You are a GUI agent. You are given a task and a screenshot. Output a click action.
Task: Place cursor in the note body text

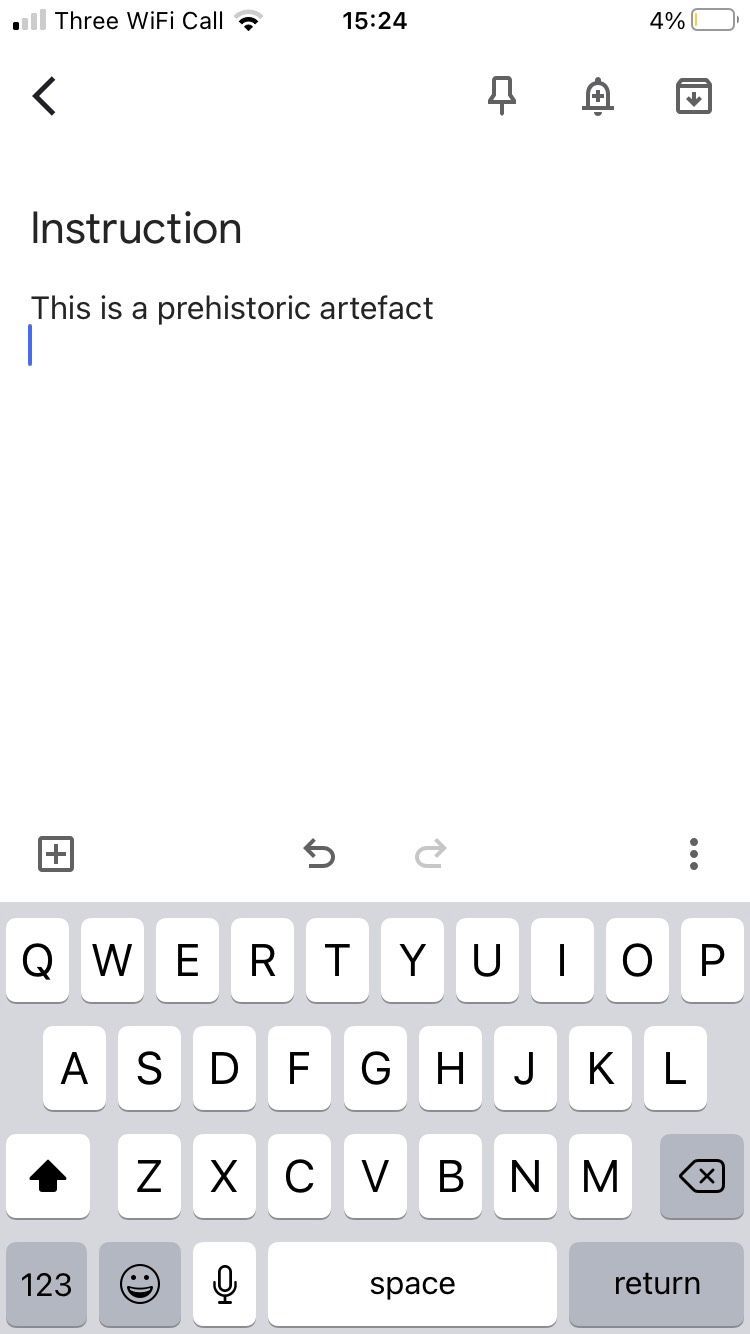click(232, 308)
